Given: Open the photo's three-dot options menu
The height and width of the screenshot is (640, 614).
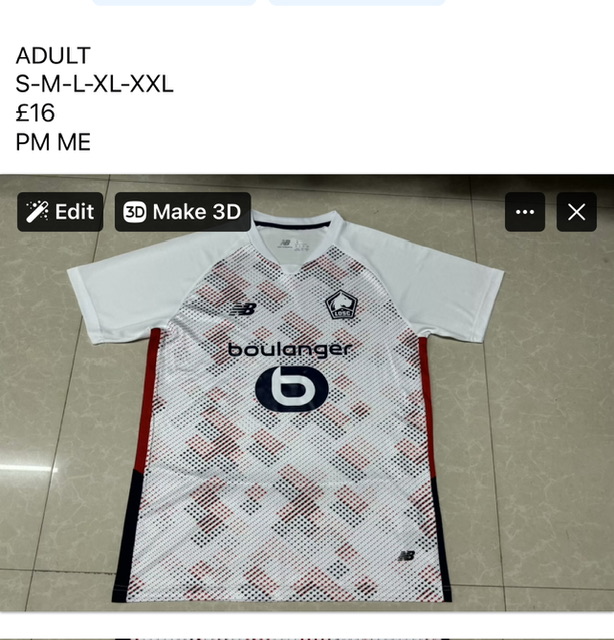Looking at the screenshot, I should [525, 212].
